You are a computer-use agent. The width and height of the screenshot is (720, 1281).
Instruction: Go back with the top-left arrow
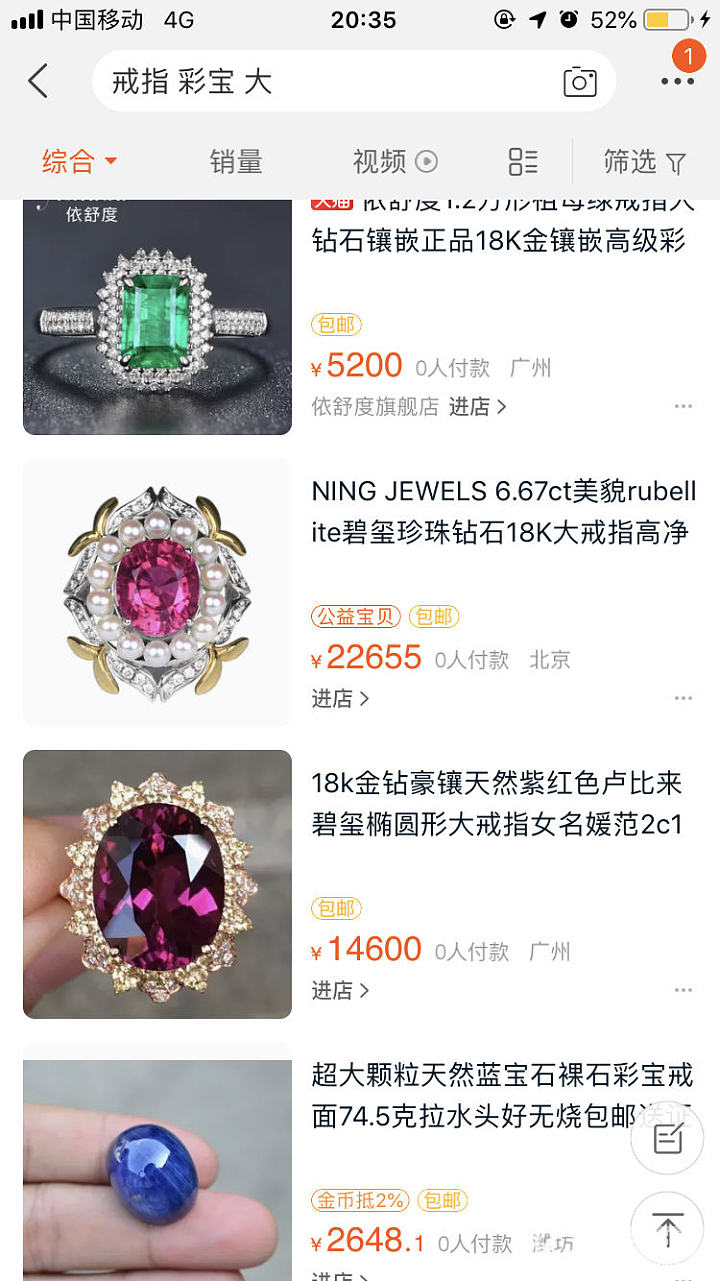pos(38,81)
